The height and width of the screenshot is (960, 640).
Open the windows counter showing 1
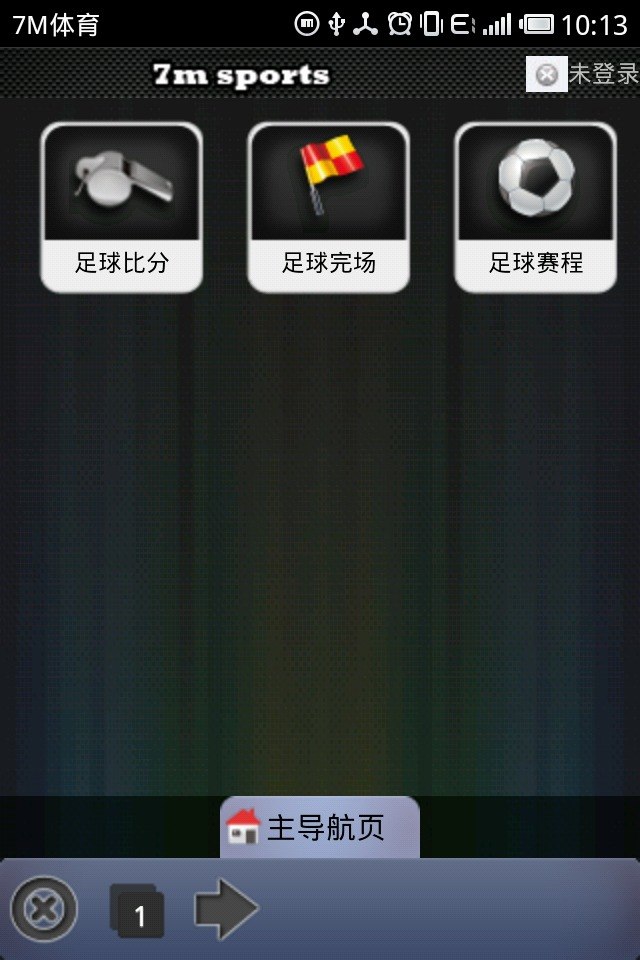click(137, 911)
